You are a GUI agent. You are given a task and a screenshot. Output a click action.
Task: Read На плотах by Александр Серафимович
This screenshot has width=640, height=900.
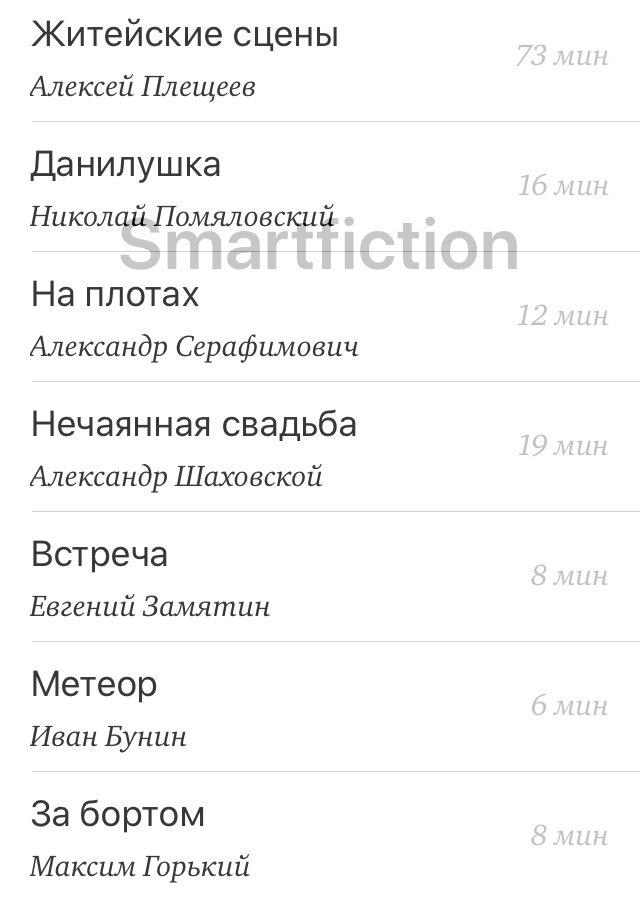pos(115,295)
